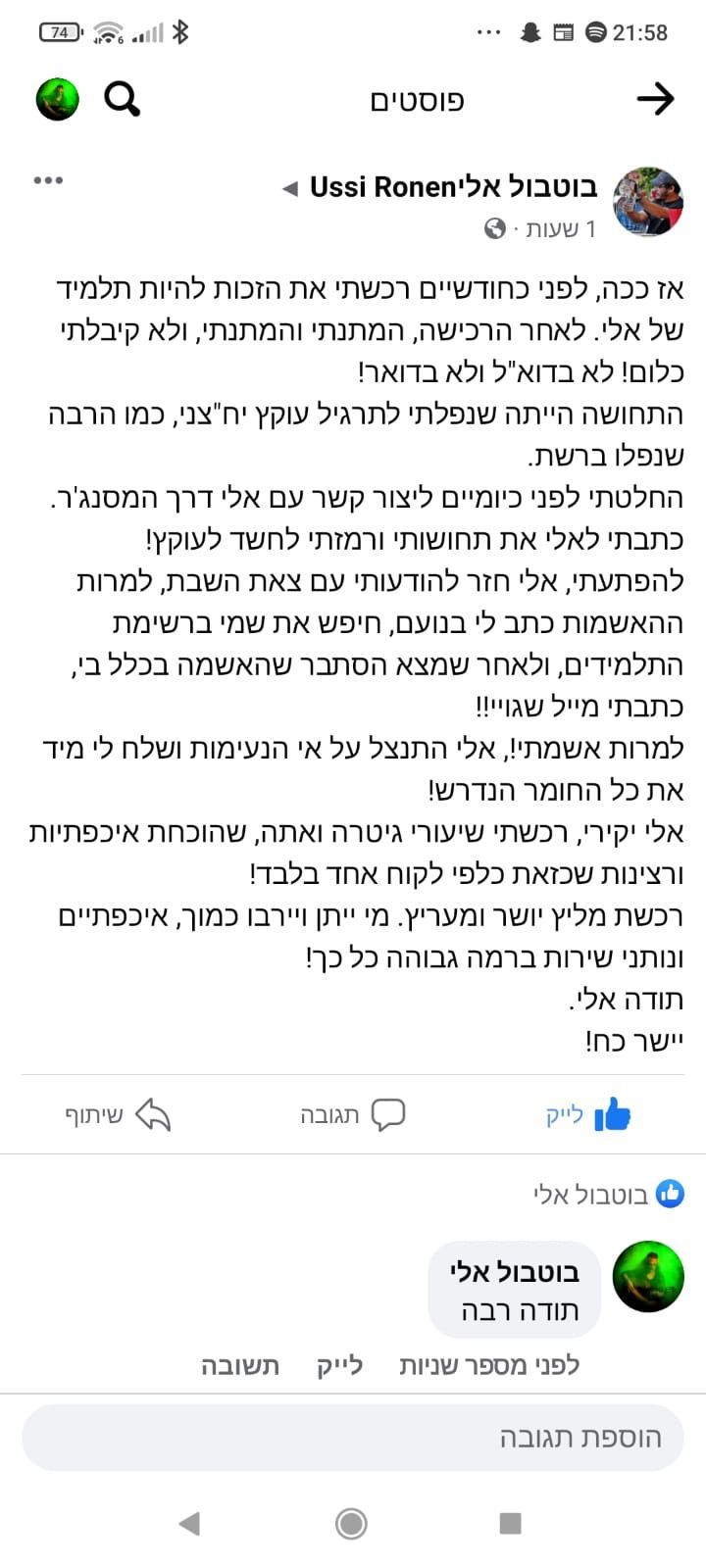Like the post with the לייק button

click(588, 1114)
